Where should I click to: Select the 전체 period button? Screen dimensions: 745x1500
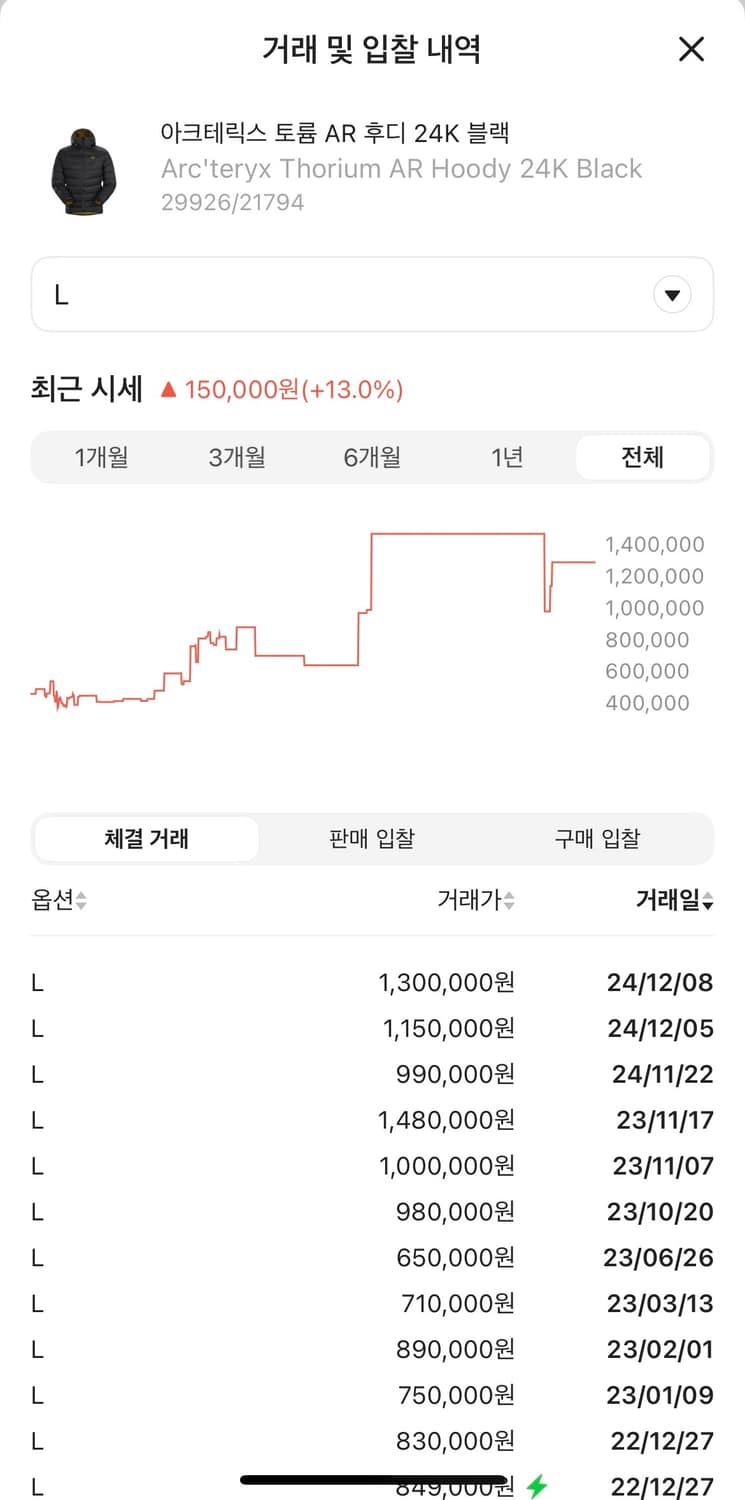[643, 457]
